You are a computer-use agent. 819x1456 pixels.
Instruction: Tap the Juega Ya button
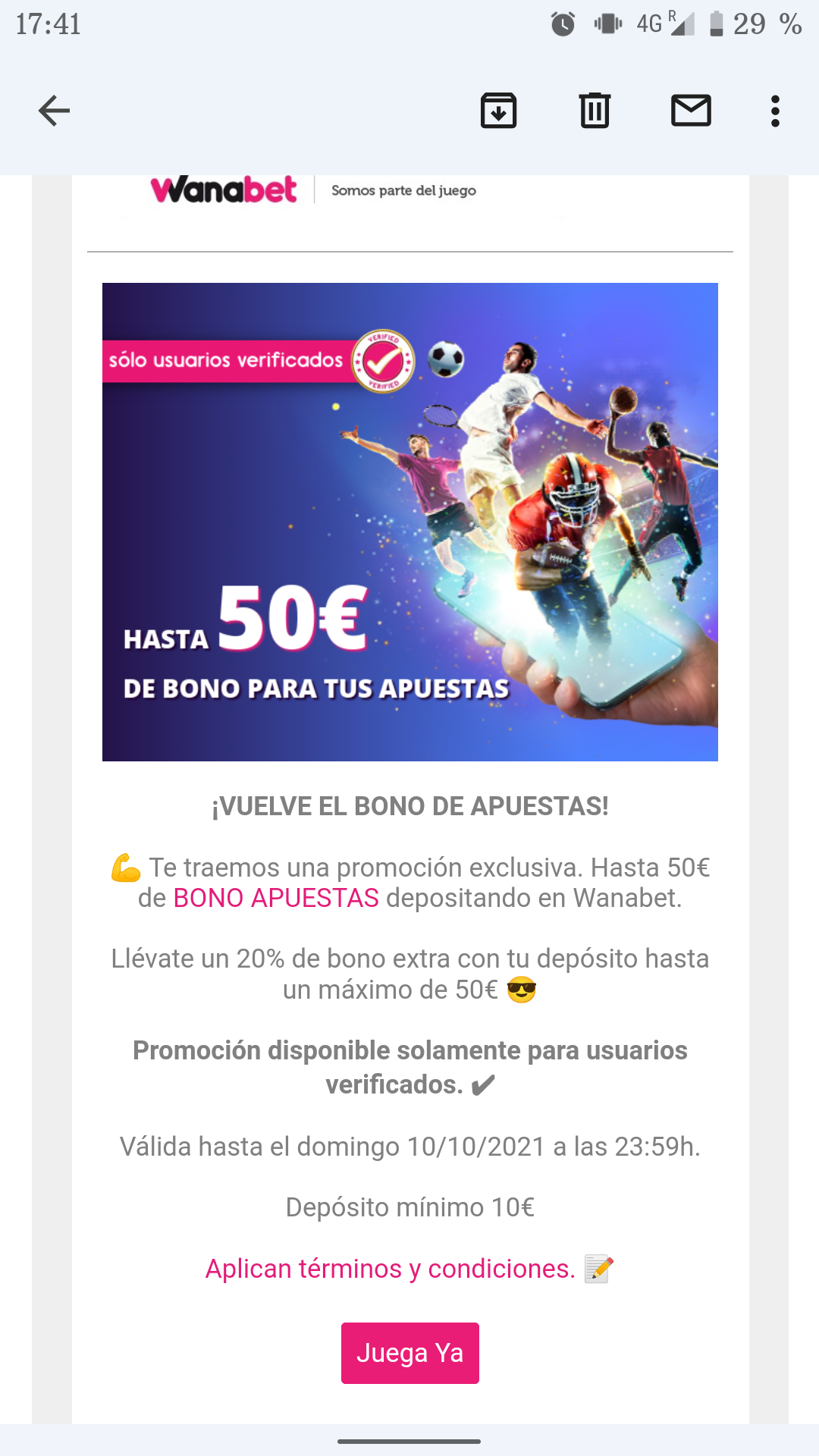tap(410, 1353)
